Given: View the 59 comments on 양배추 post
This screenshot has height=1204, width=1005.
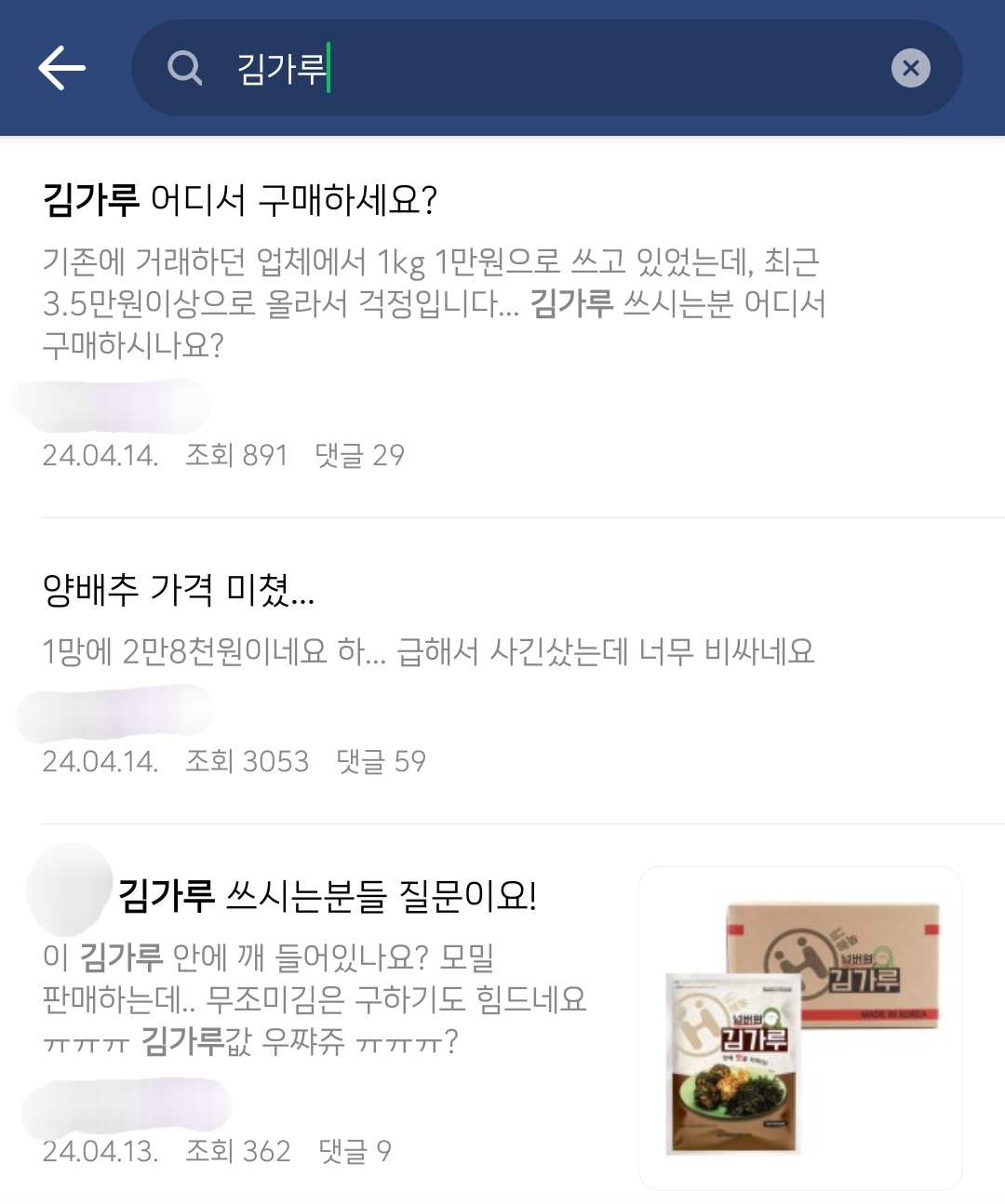Looking at the screenshot, I should click(382, 762).
